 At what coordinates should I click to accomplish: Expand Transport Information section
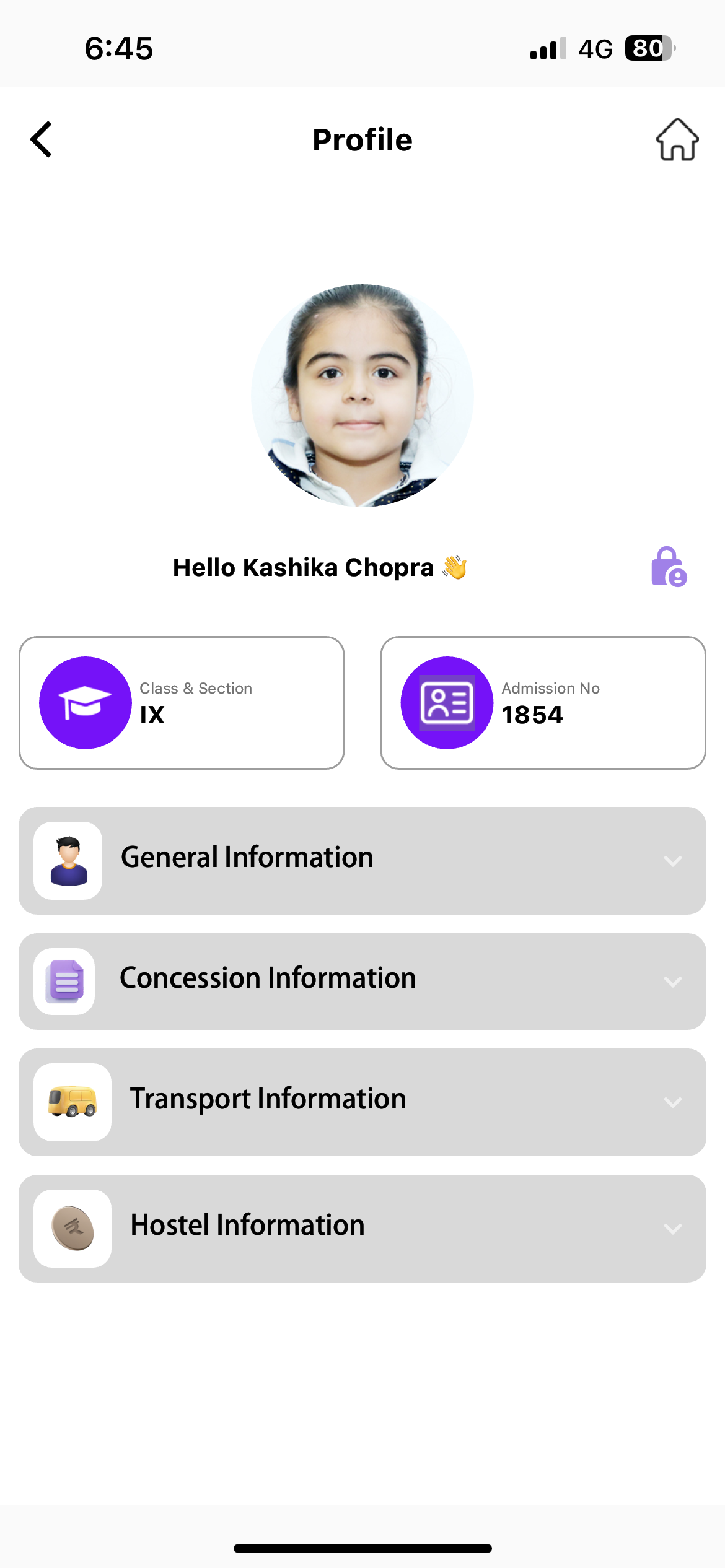click(362, 1102)
